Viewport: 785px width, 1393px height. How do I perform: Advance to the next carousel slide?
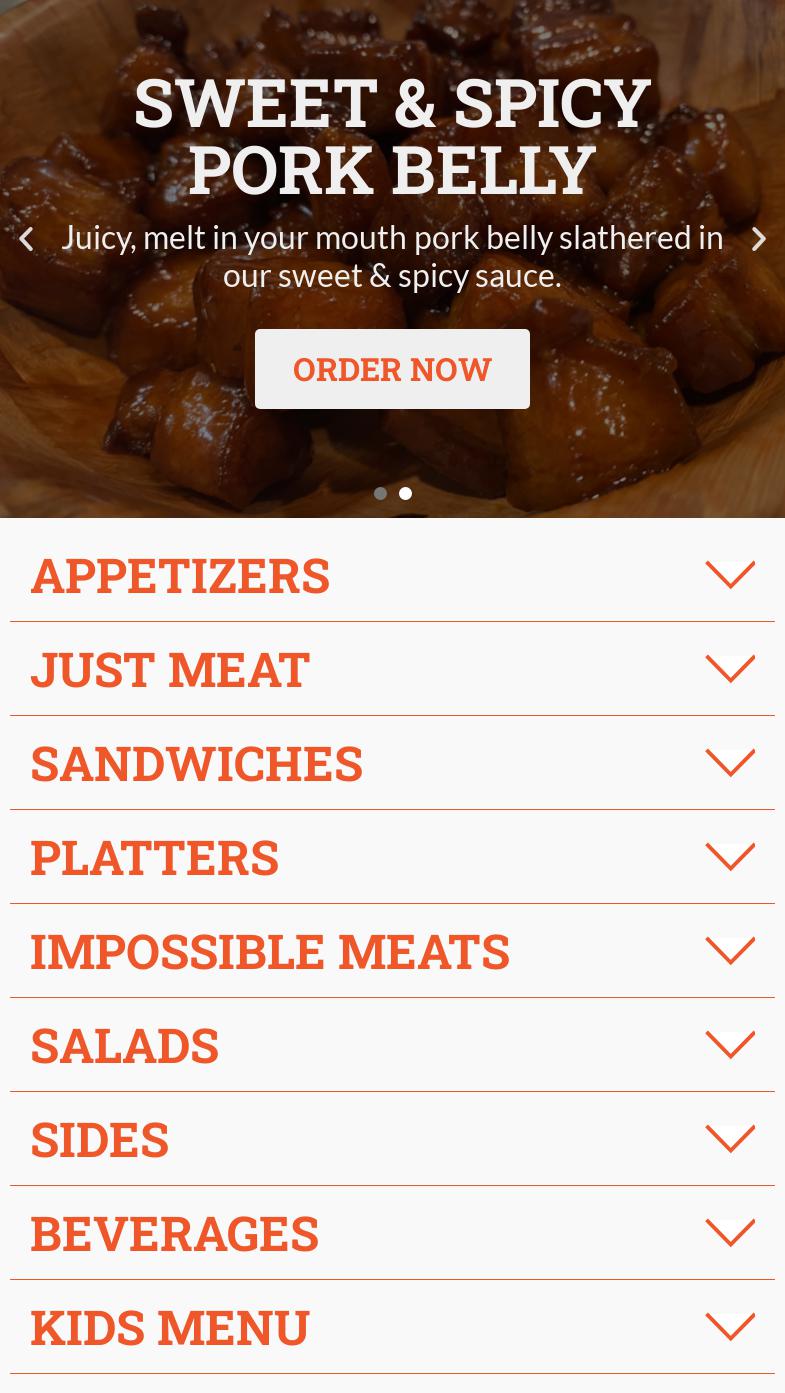(759, 239)
